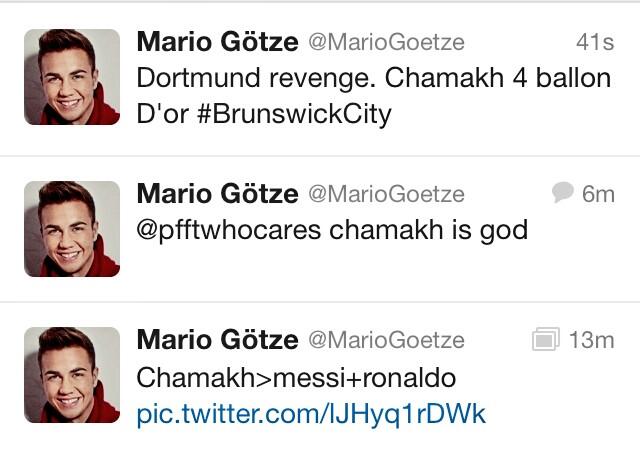Open the "Chamakh>messi+ronaldo" tweet

(296, 379)
